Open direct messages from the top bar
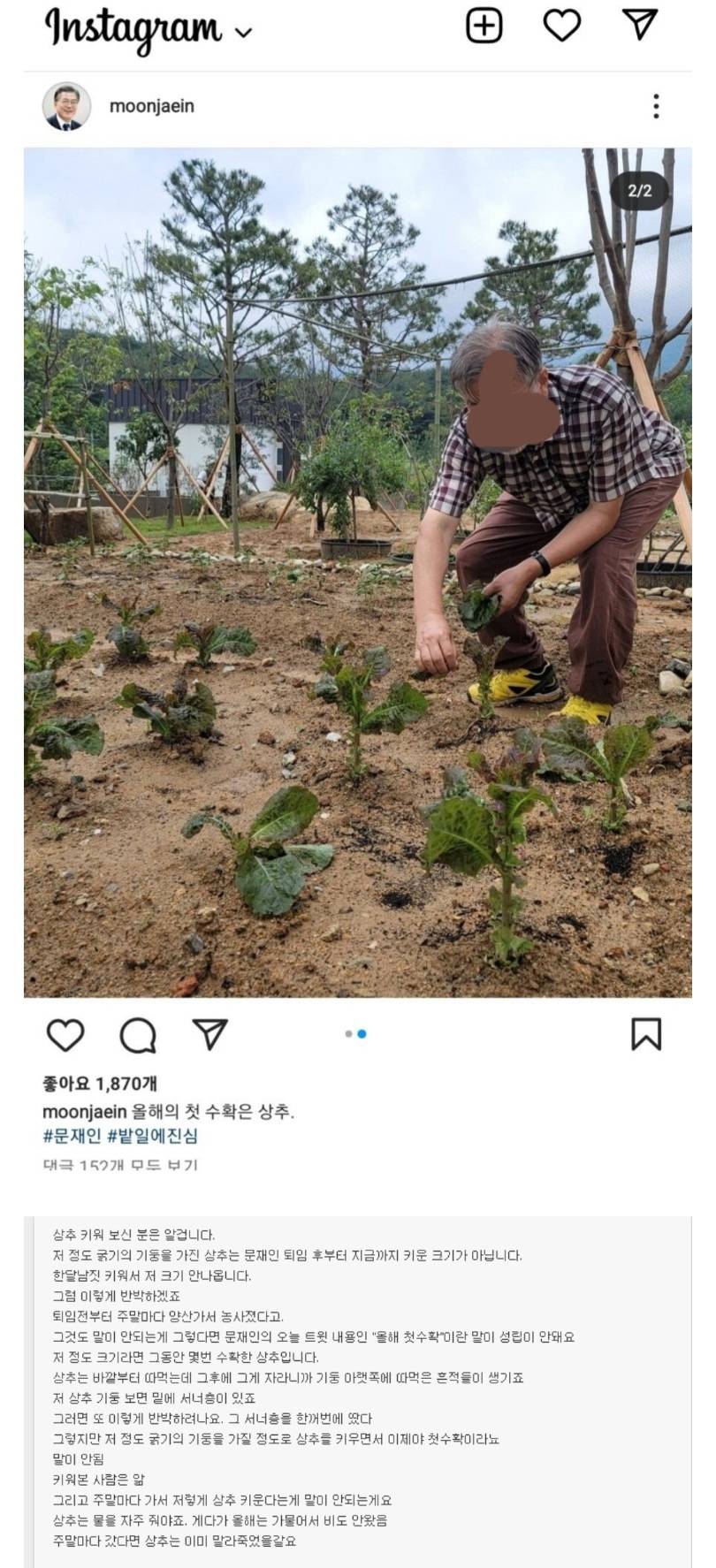This screenshot has width=716, height=1568. coord(640,25)
